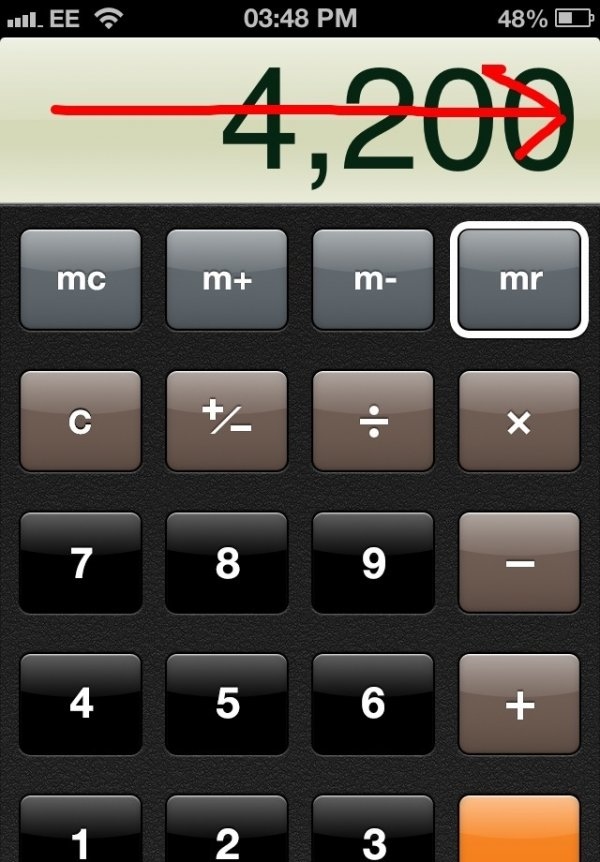Toggle the sign with the +/- key
Screen dimensions: 600x862
pyautogui.click(x=227, y=421)
